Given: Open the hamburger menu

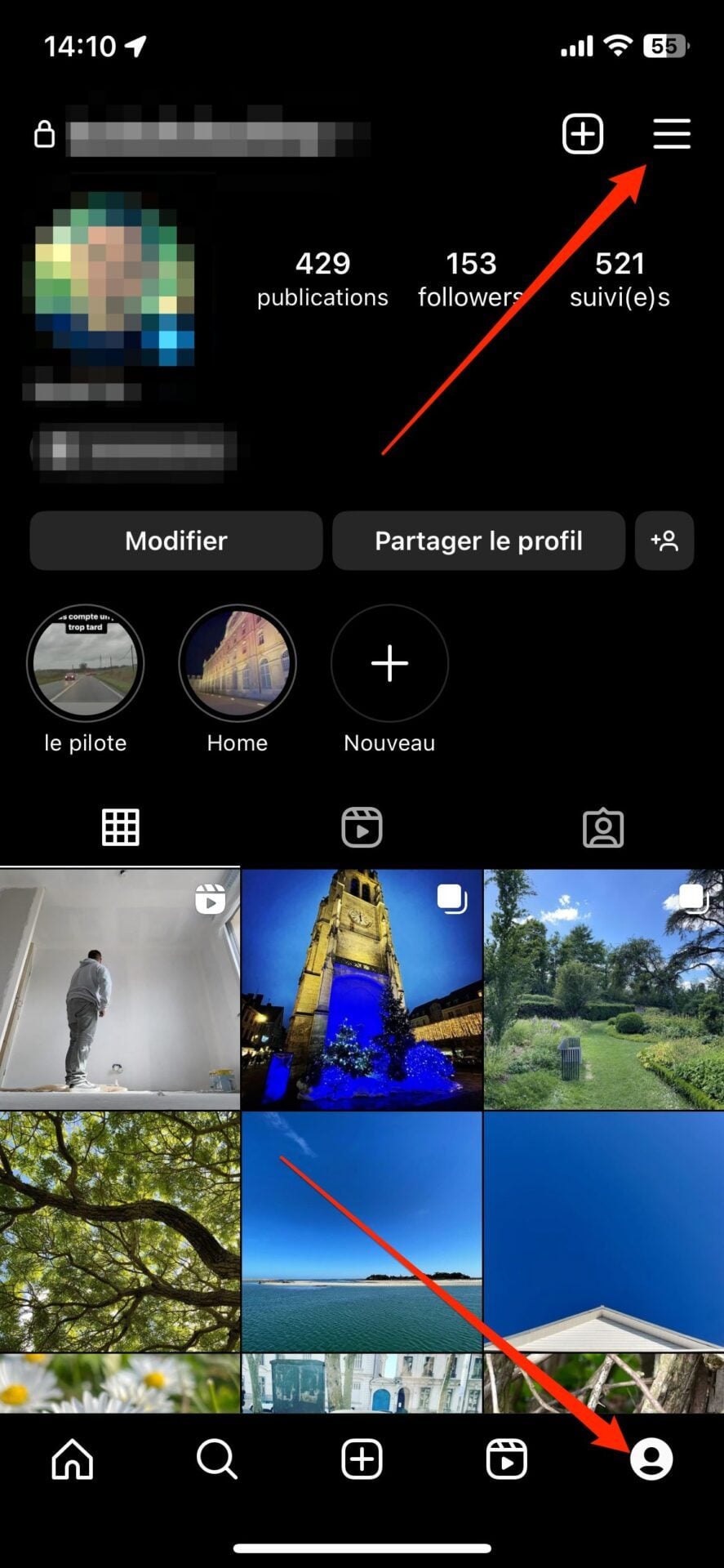Looking at the screenshot, I should point(671,134).
